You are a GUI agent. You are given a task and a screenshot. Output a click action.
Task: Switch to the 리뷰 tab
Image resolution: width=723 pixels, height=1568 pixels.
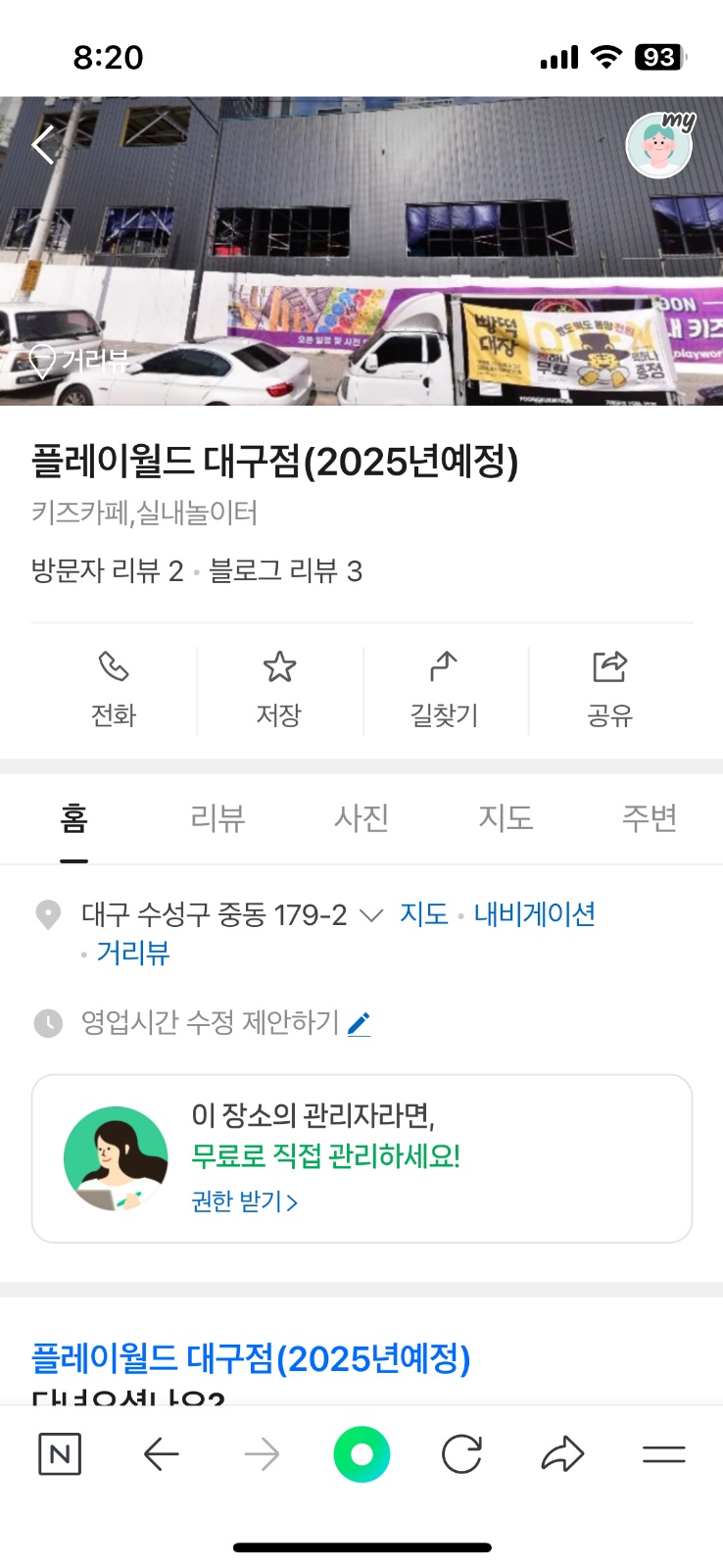click(x=217, y=817)
